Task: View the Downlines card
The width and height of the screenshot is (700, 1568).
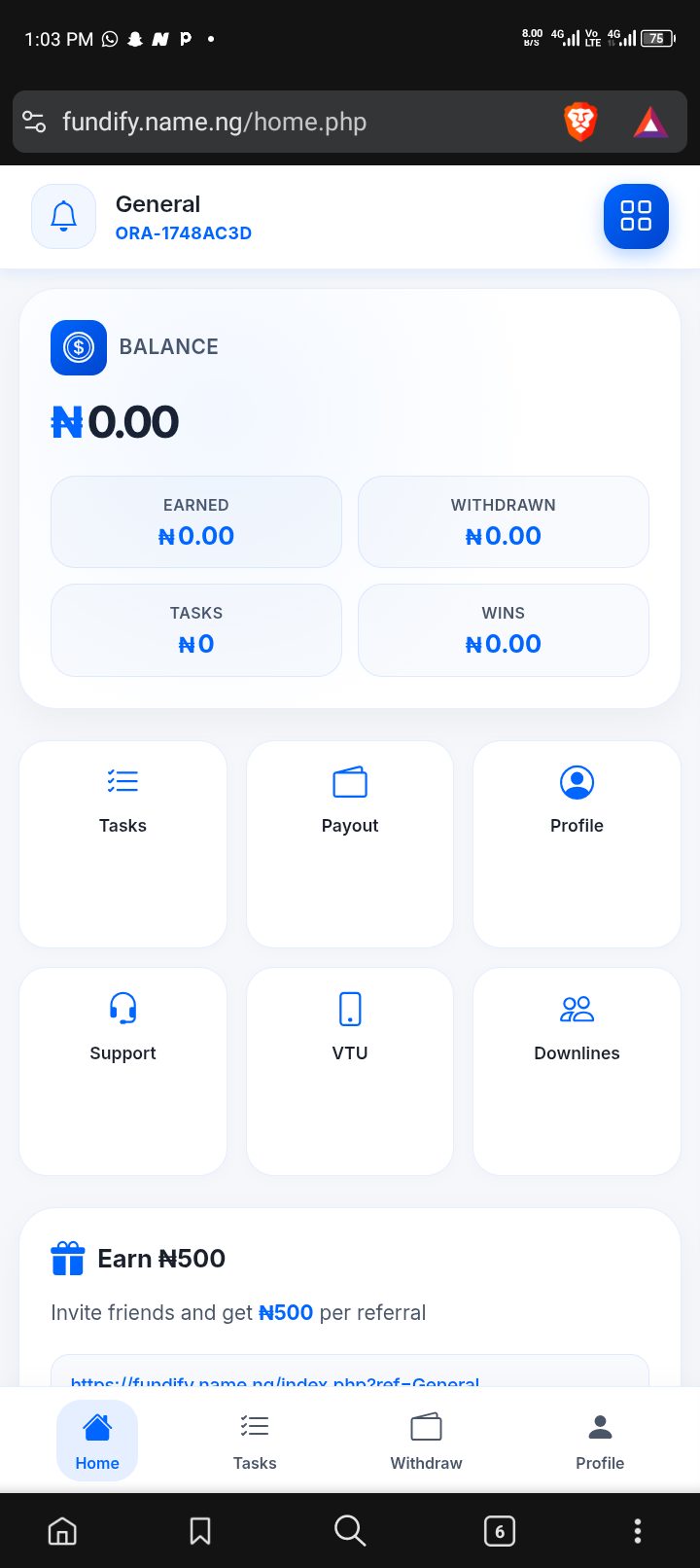Action: coord(577,1070)
